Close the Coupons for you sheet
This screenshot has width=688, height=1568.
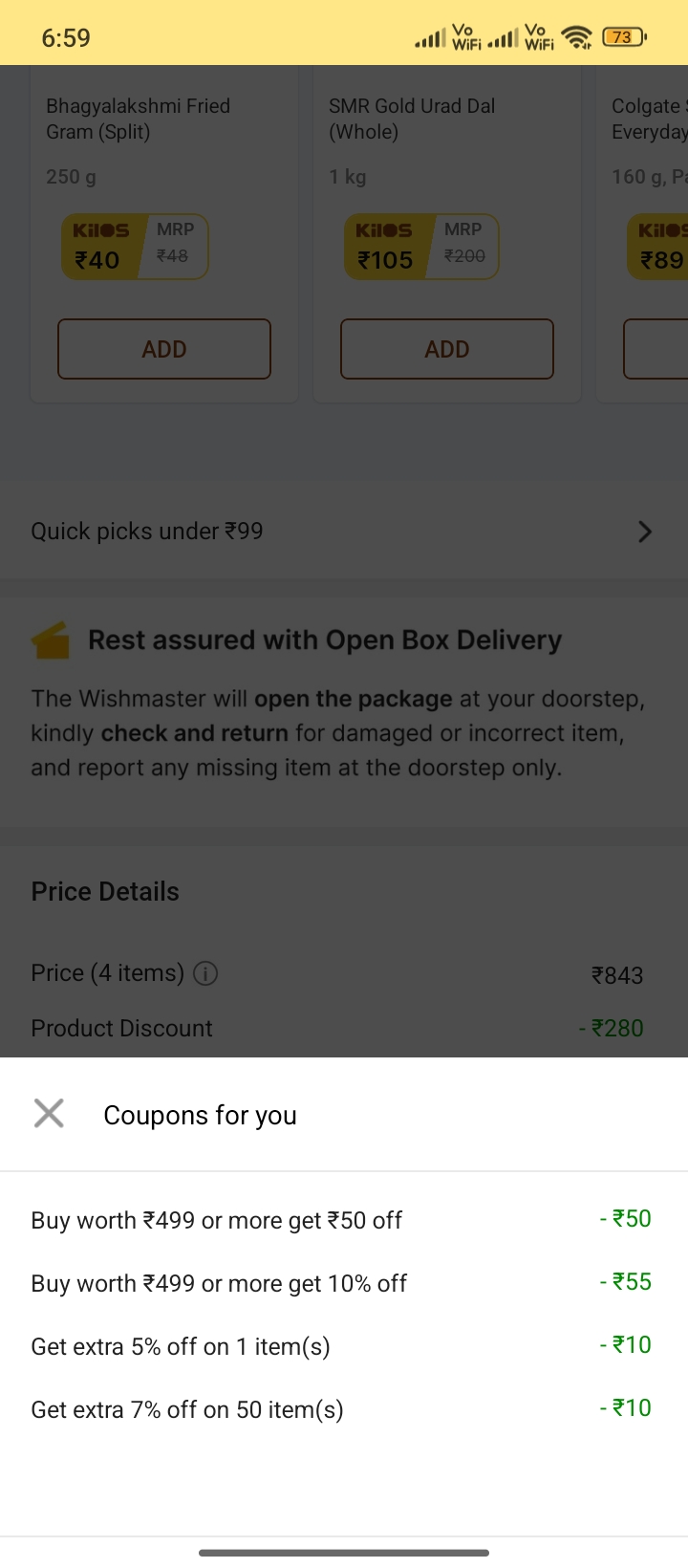[x=49, y=1114]
